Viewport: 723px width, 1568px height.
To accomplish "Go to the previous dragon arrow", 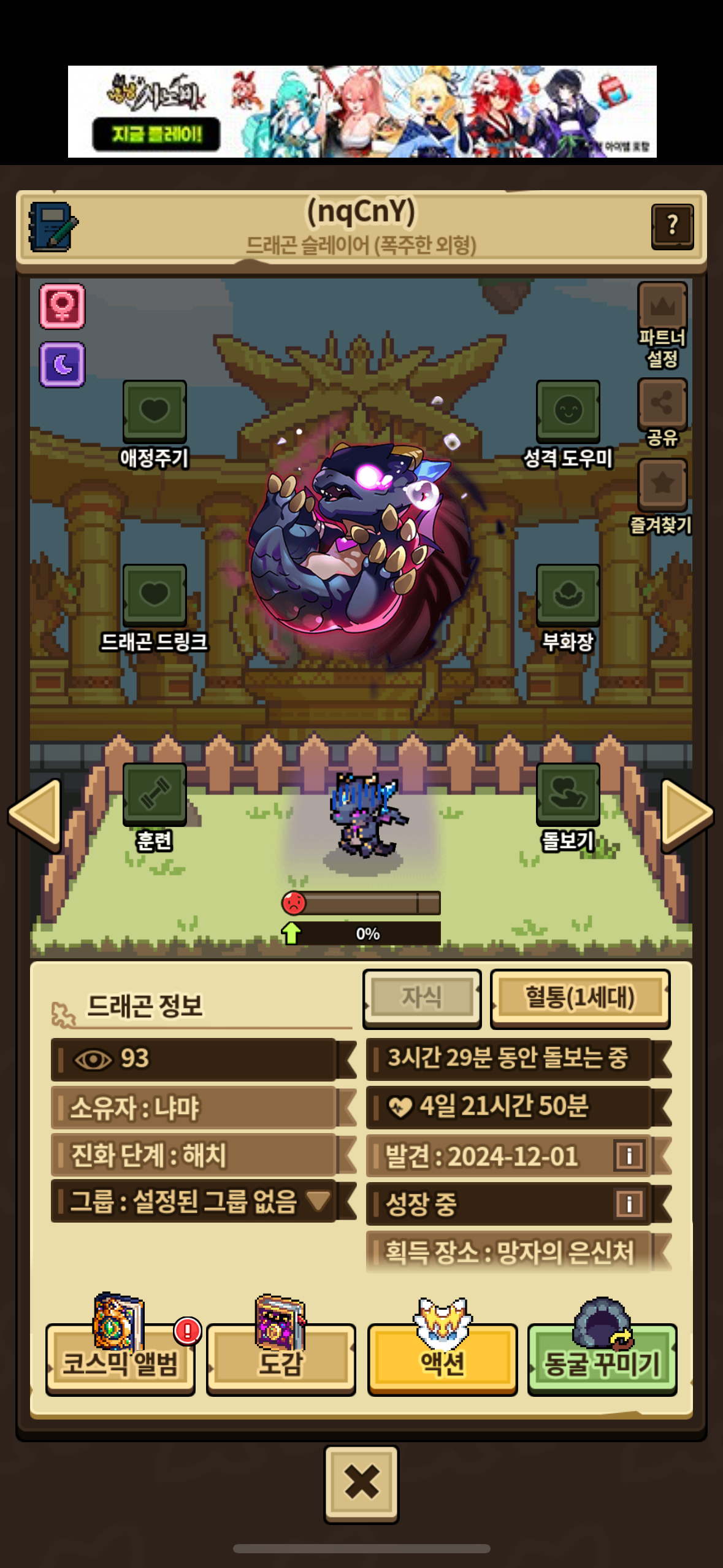I will [x=36, y=815].
